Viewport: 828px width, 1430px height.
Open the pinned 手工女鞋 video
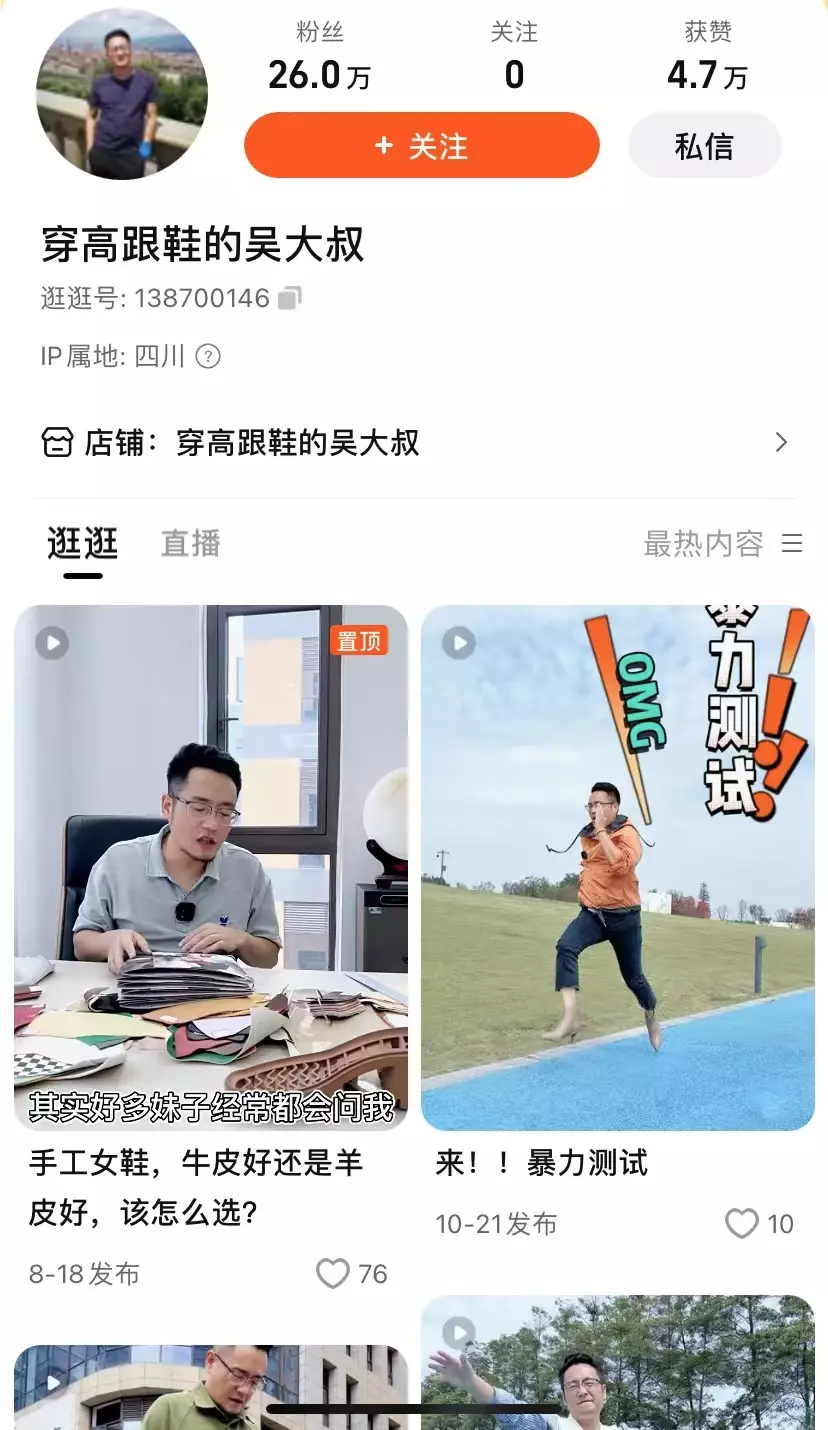211,867
